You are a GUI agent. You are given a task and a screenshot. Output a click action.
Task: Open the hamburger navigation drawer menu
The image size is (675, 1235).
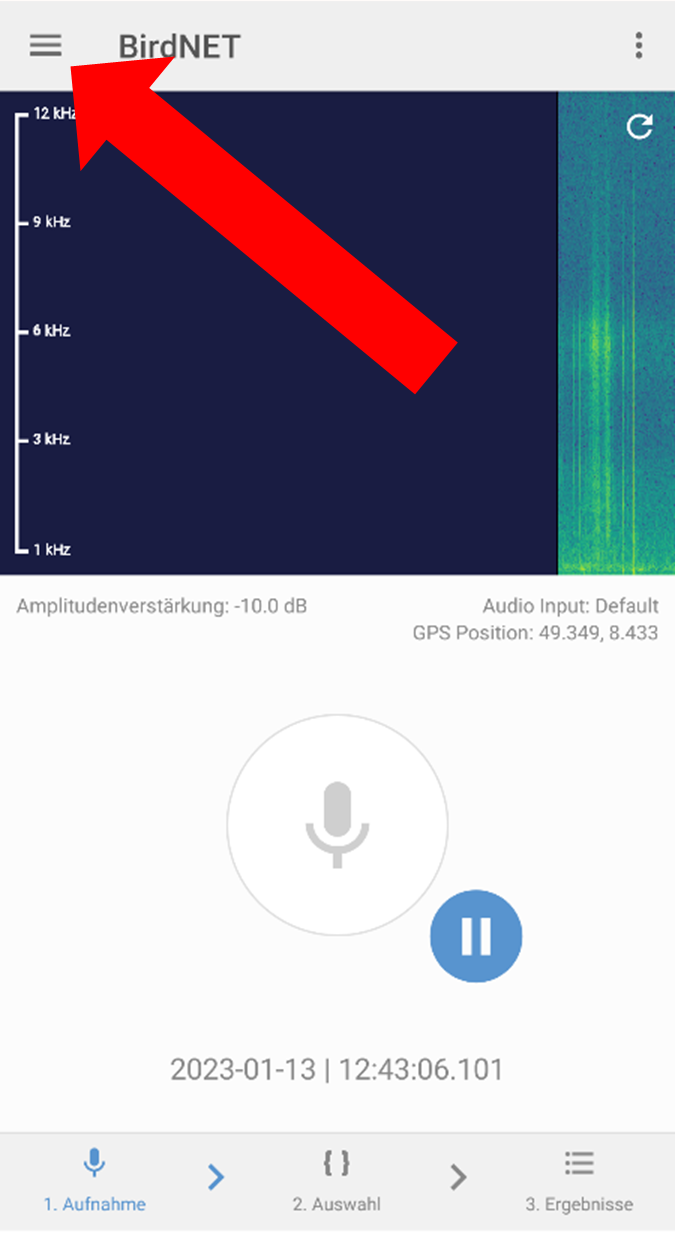click(x=45, y=46)
